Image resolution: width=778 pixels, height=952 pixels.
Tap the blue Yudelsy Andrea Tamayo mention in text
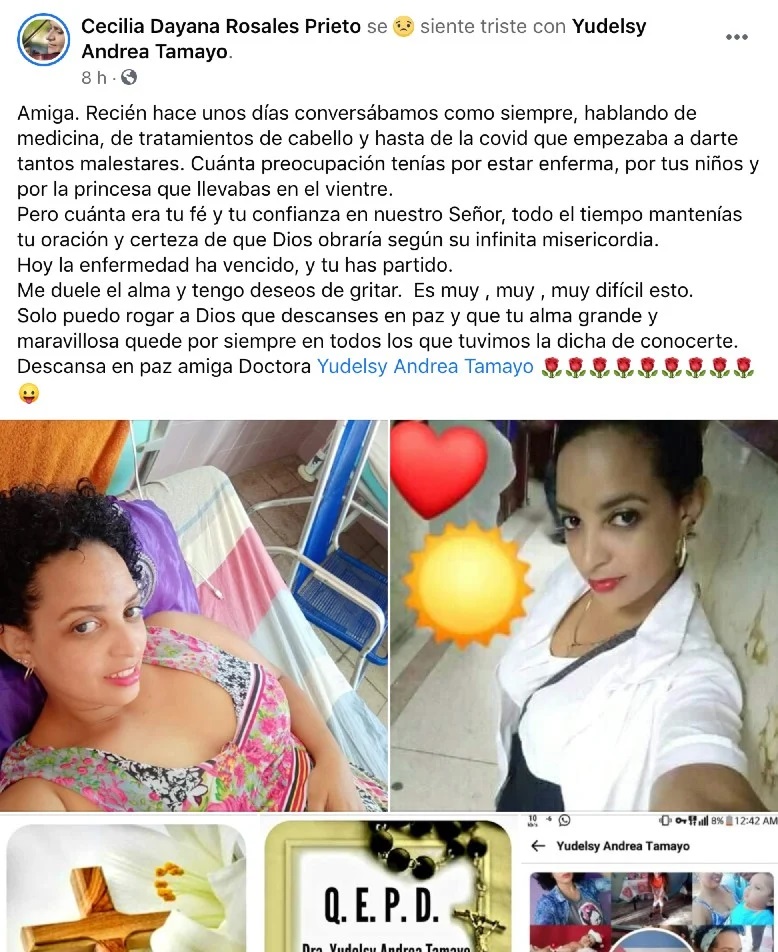425,367
